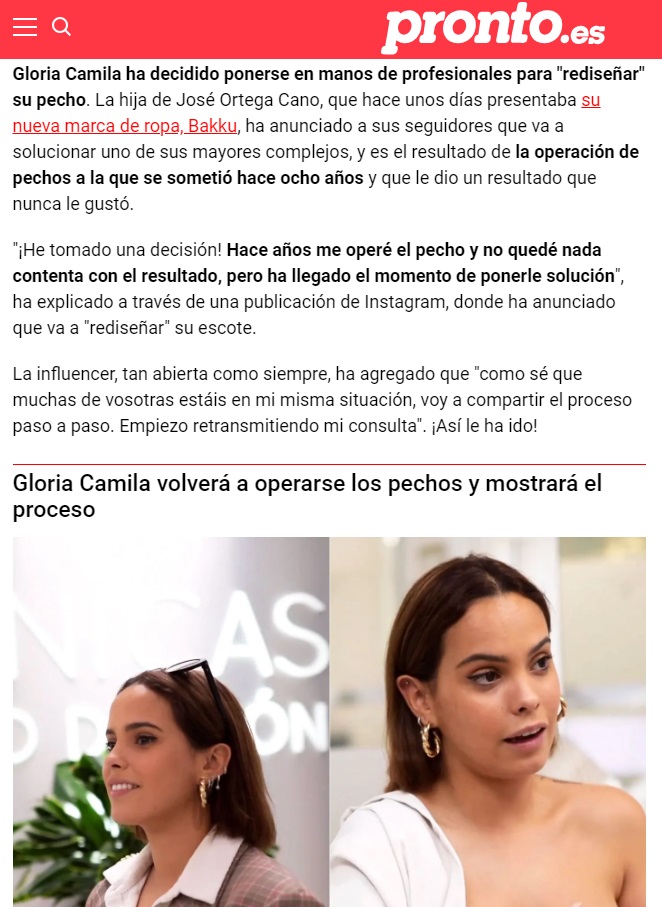Open the 'su nueva marca de ropa, Bakku' link
Image resolution: width=662 pixels, height=907 pixels.
125,126
